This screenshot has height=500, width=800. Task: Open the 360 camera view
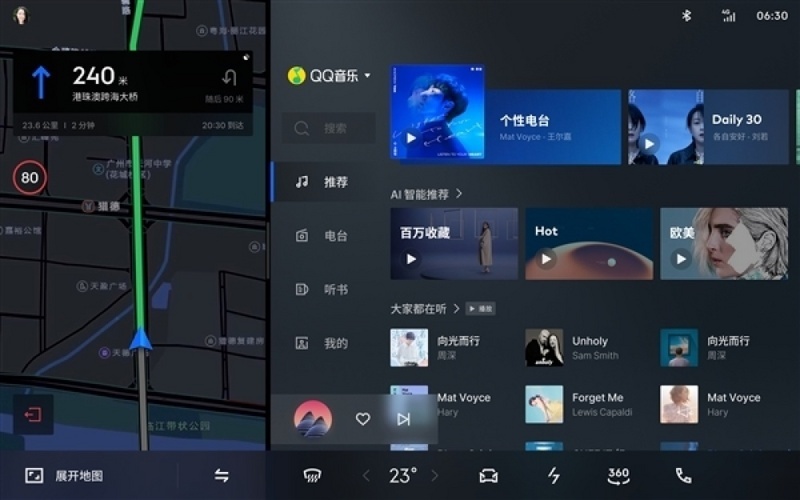(618, 476)
